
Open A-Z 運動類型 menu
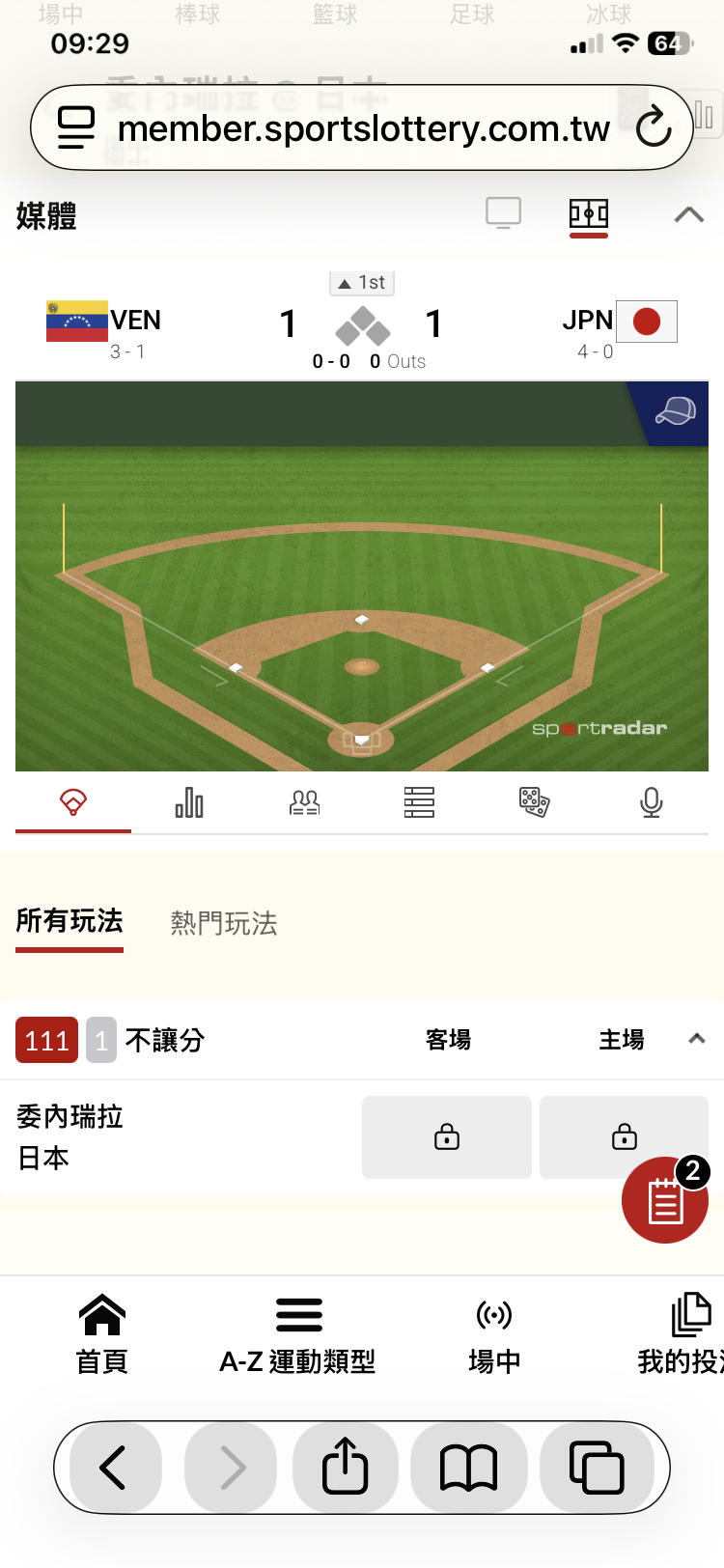pos(297,1334)
